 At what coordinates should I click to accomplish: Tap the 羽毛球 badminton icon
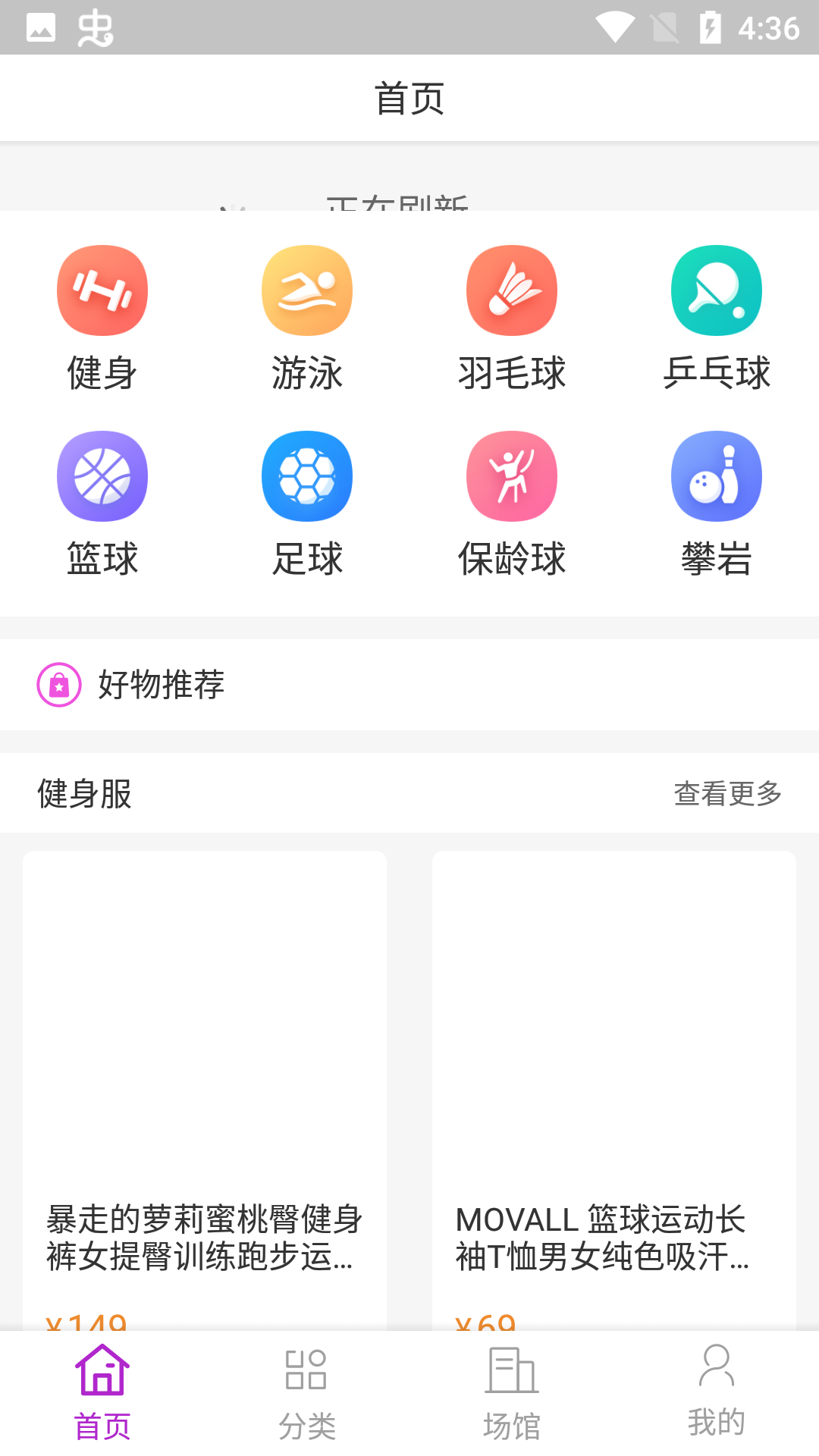click(512, 290)
